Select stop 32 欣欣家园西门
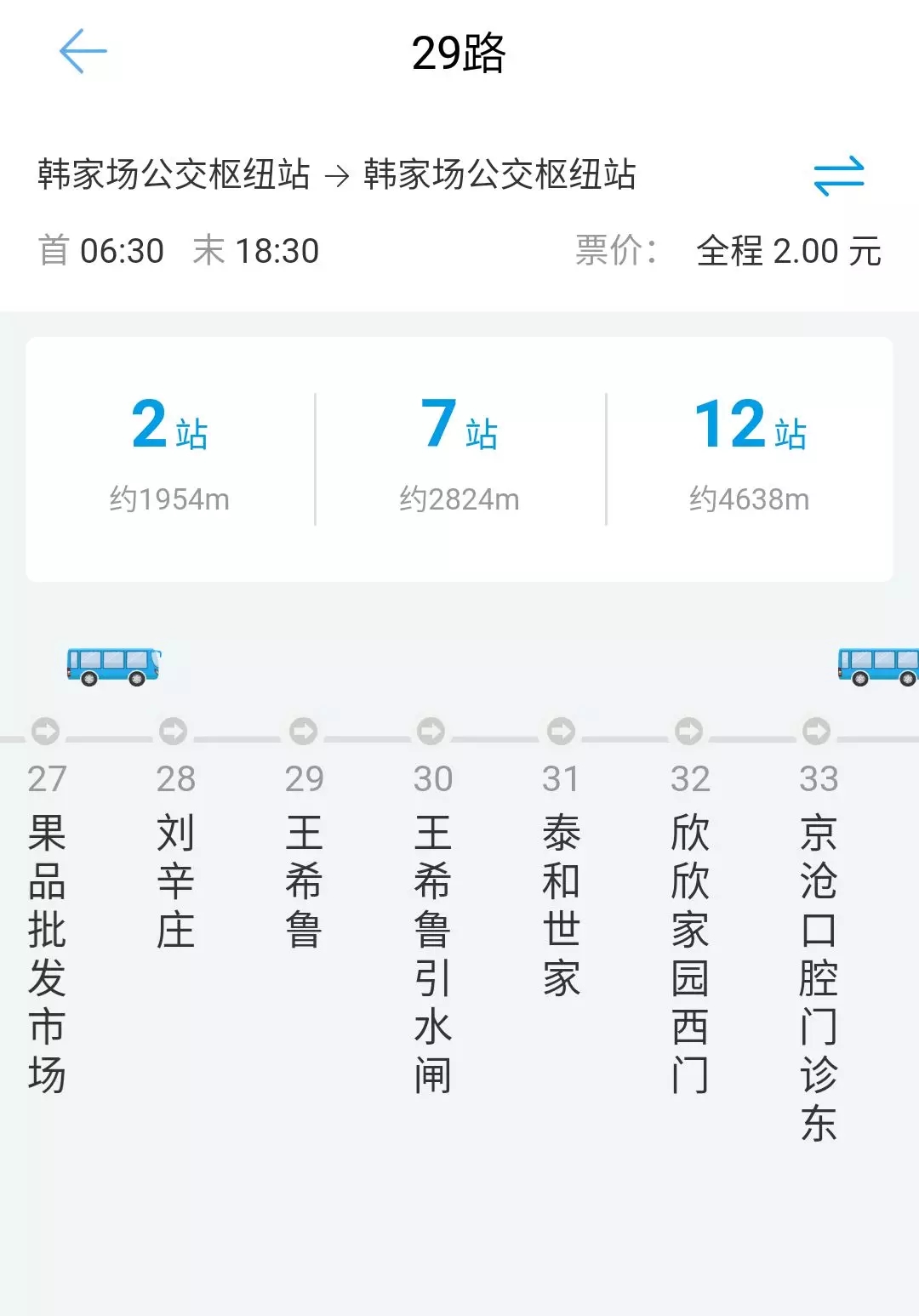This screenshot has height=1316, width=919. click(x=689, y=927)
